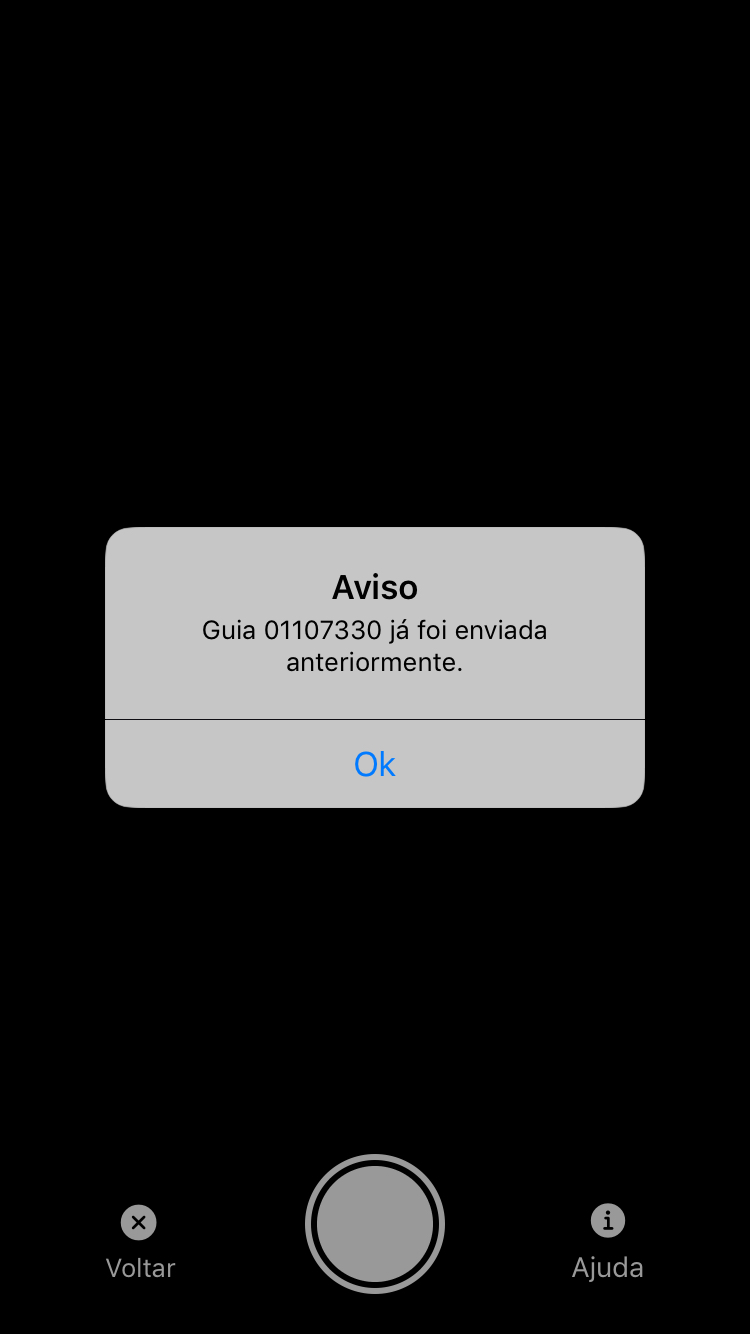Viewport: 750px width, 1334px height.
Task: Dismiss the Aviso alert with Ok
Action: click(375, 764)
